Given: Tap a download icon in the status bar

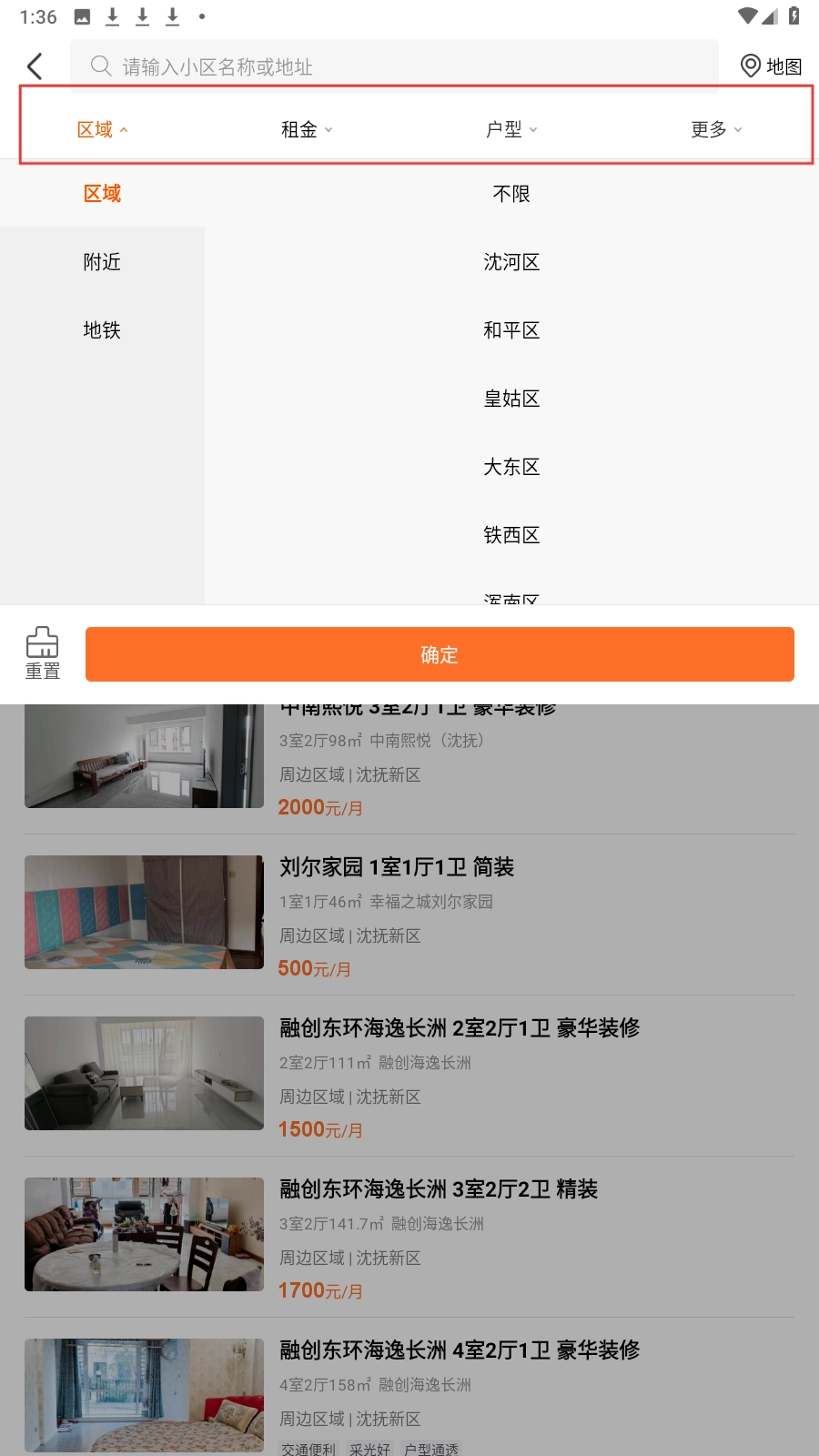Looking at the screenshot, I should coord(113,15).
